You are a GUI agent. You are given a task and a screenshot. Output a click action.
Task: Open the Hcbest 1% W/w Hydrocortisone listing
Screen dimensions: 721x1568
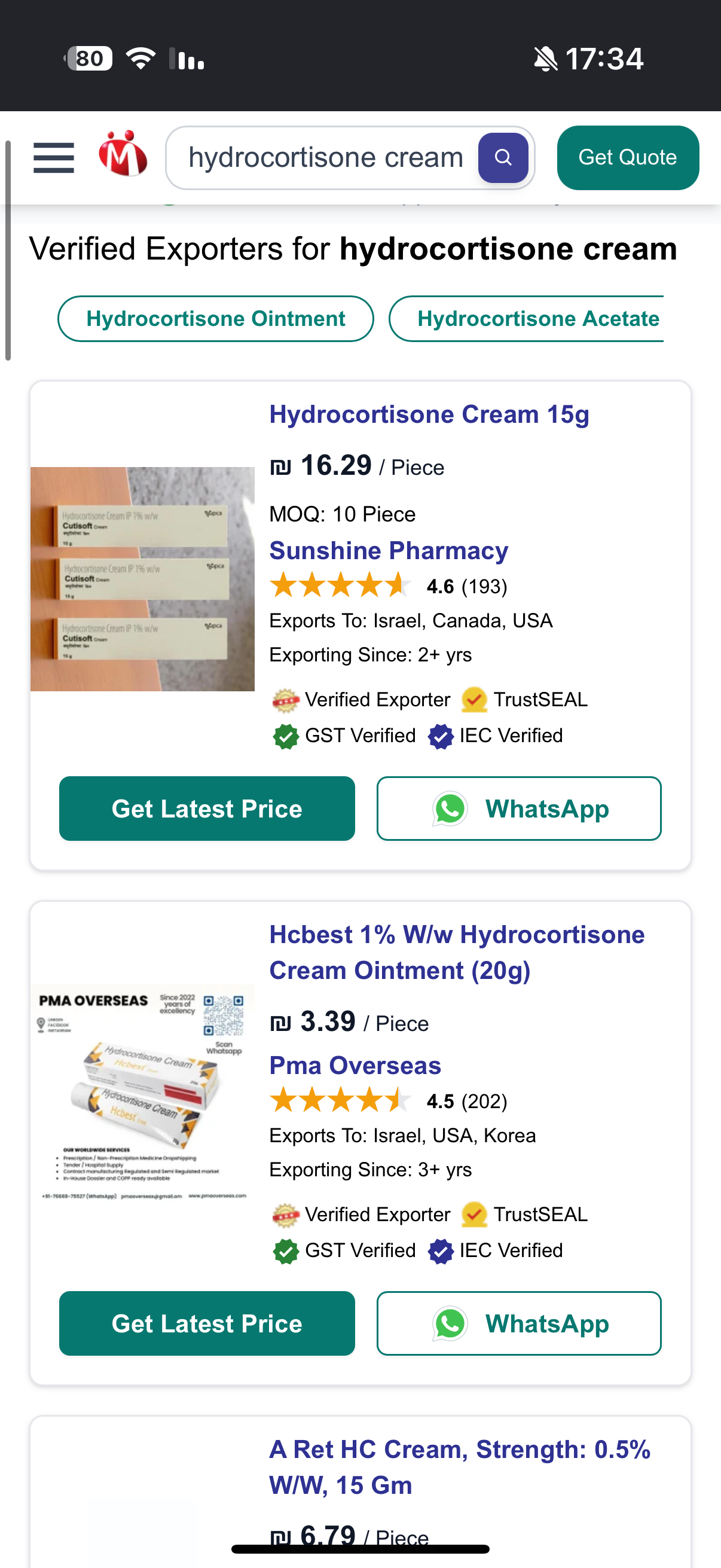(457, 952)
